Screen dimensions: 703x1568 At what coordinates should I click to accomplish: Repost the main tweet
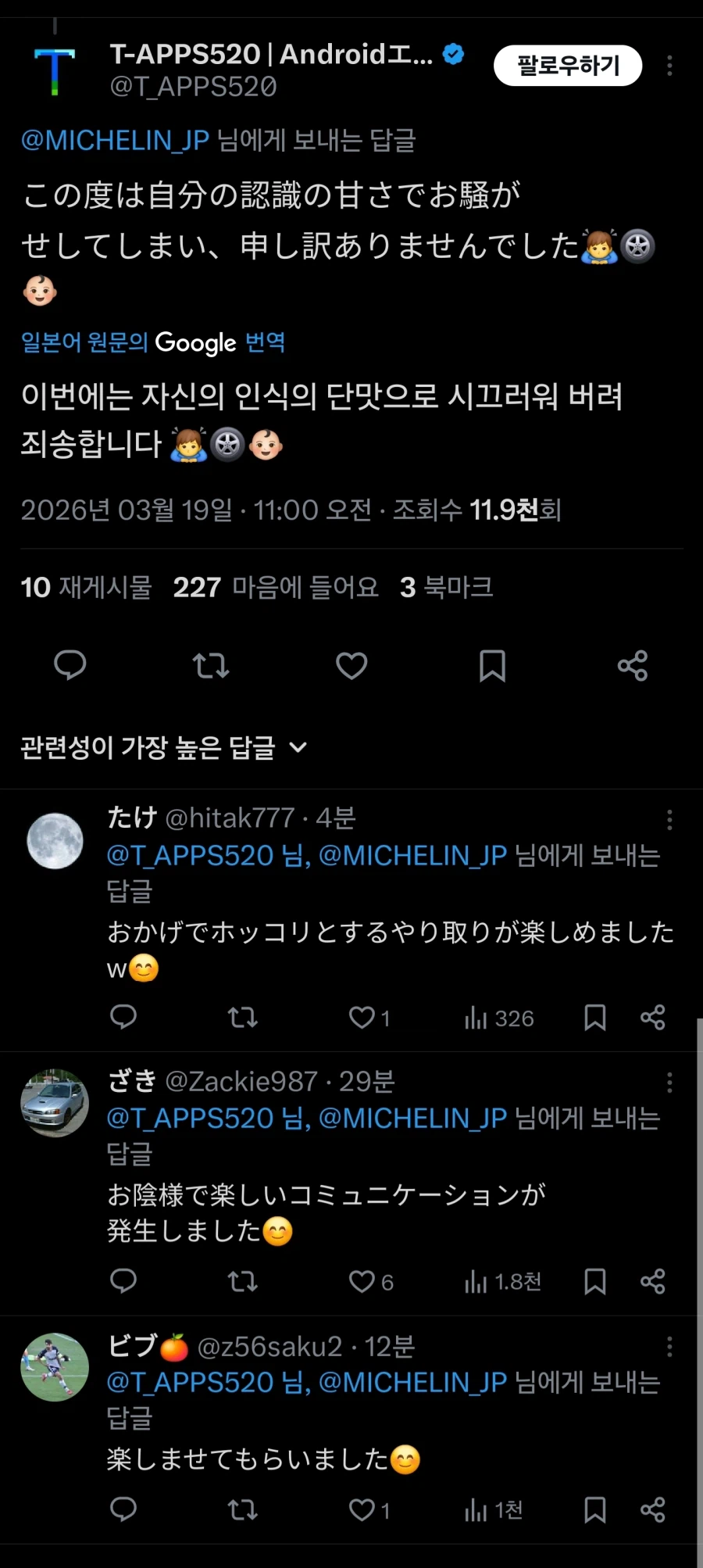tap(211, 666)
